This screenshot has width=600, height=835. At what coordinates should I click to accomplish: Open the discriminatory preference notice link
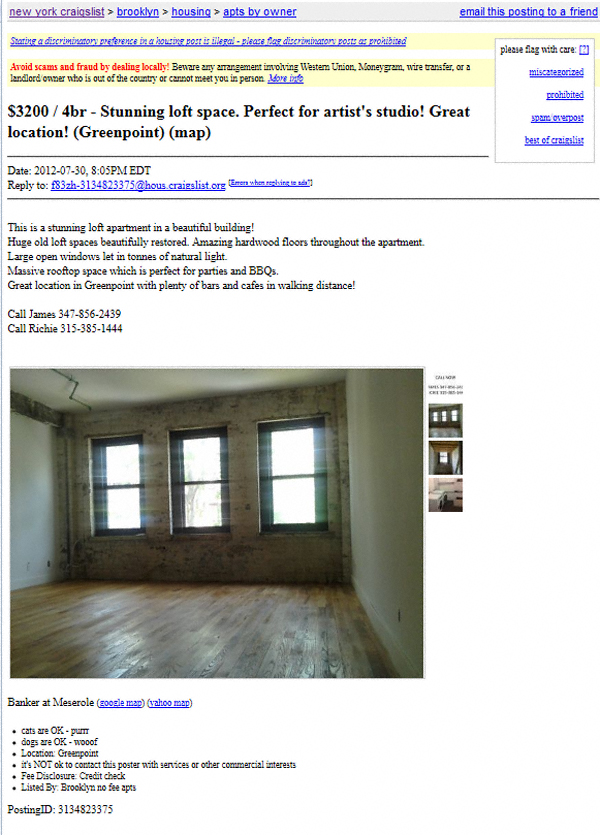pos(208,42)
